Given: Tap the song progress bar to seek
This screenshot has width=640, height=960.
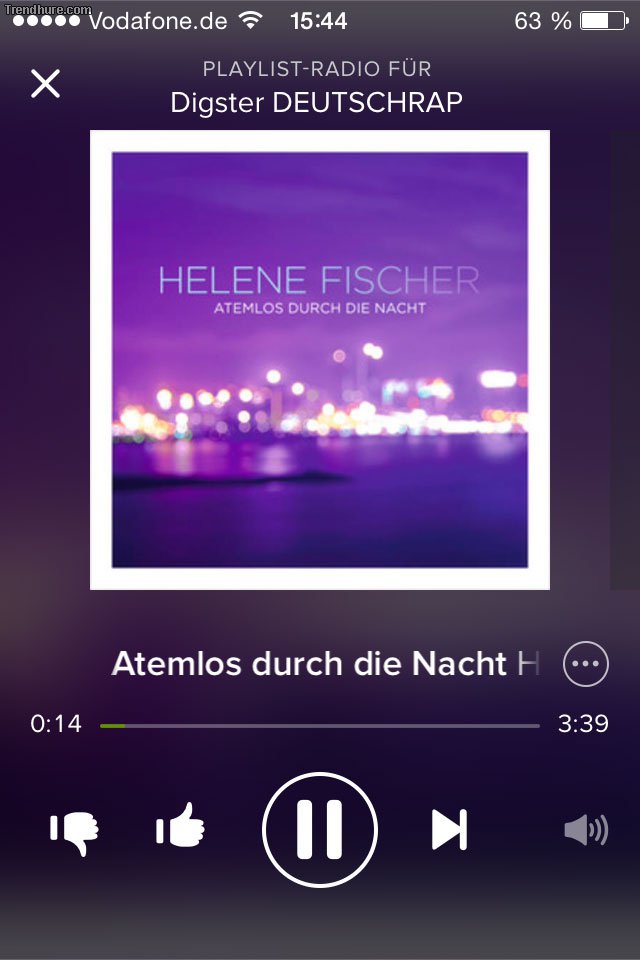Looking at the screenshot, I should click(x=320, y=725).
